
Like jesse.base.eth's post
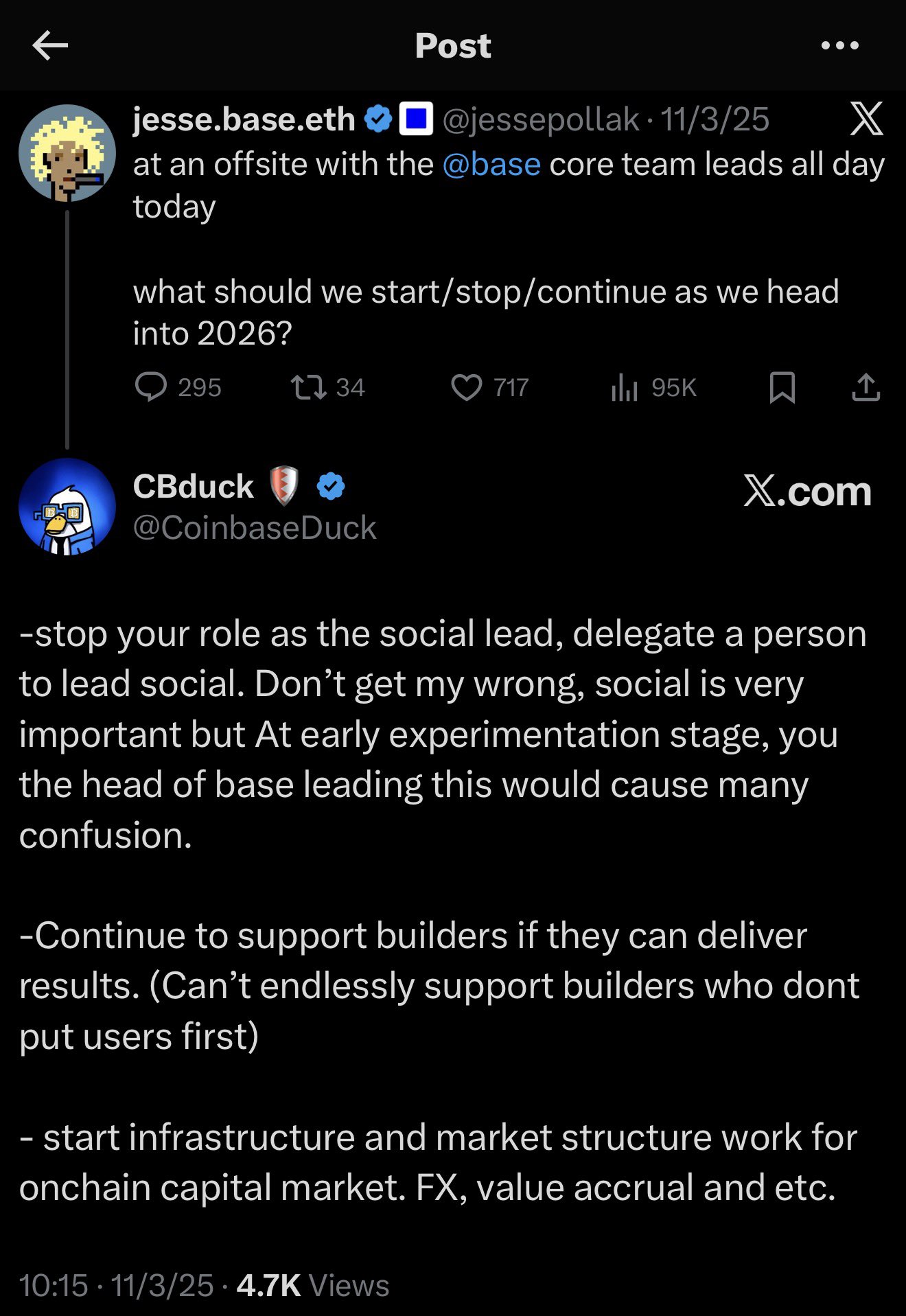tap(467, 387)
